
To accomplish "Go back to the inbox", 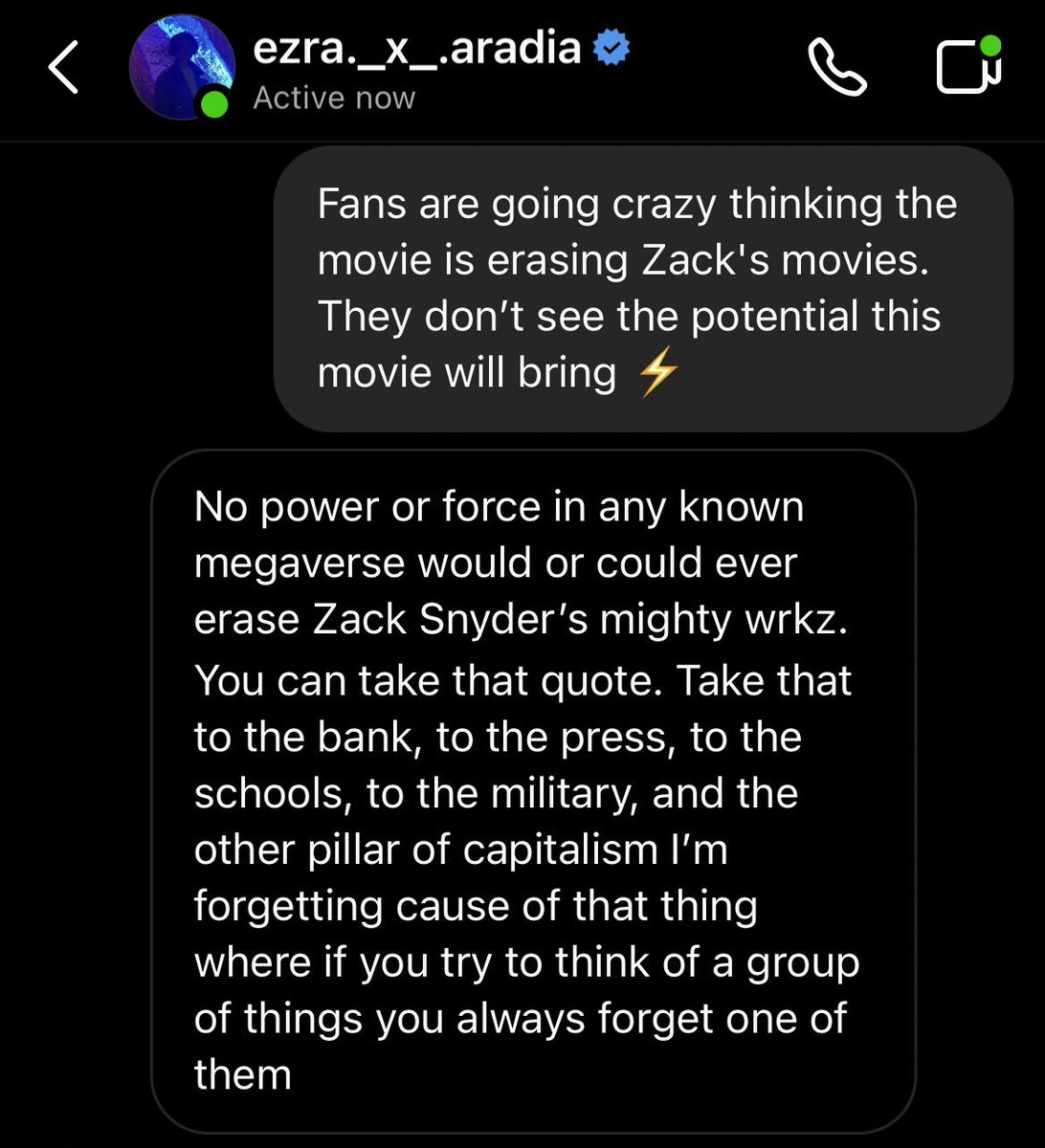I will [63, 68].
